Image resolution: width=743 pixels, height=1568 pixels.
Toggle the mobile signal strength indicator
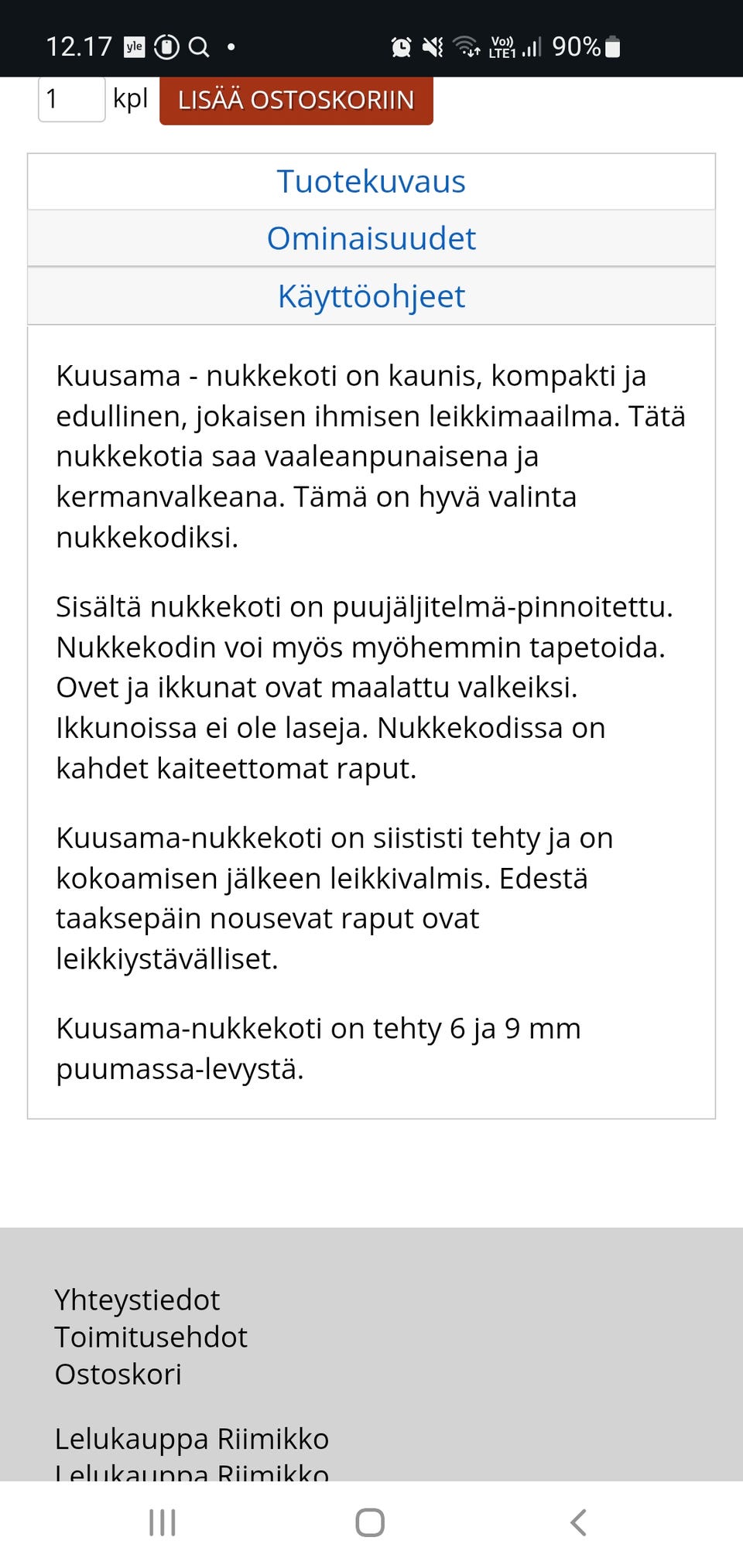[532, 47]
